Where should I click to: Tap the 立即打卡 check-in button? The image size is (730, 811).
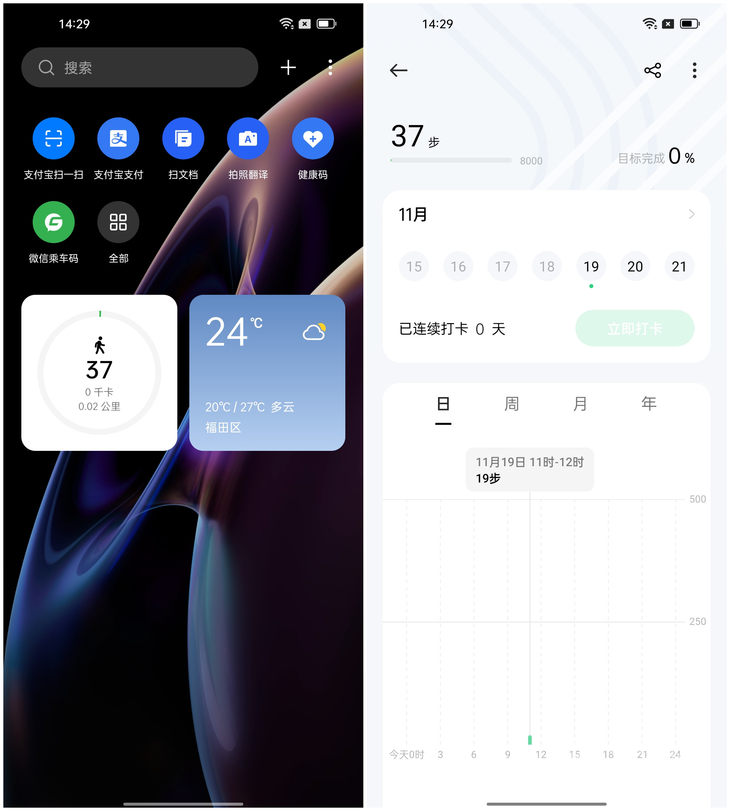click(634, 328)
